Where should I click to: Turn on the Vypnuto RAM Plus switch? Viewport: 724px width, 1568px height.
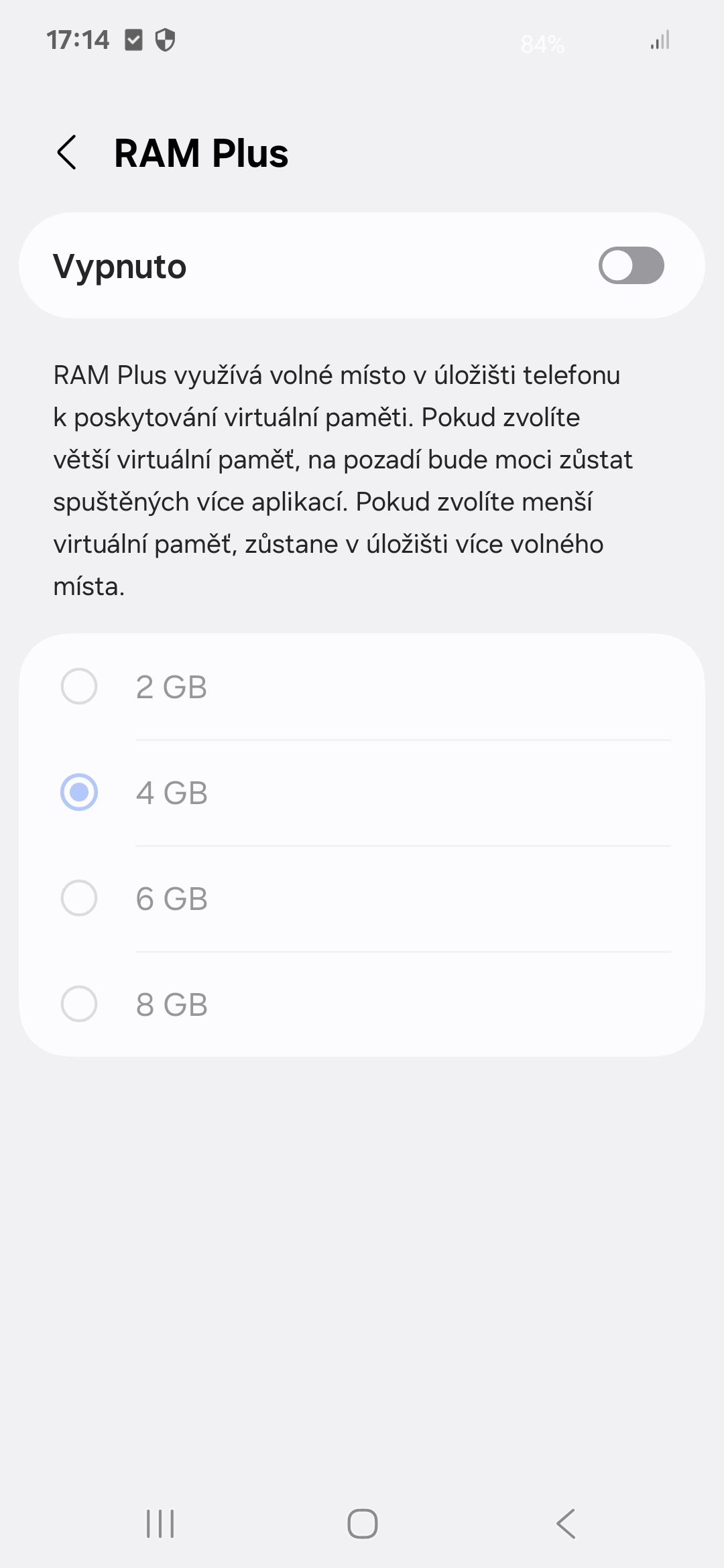point(631,265)
